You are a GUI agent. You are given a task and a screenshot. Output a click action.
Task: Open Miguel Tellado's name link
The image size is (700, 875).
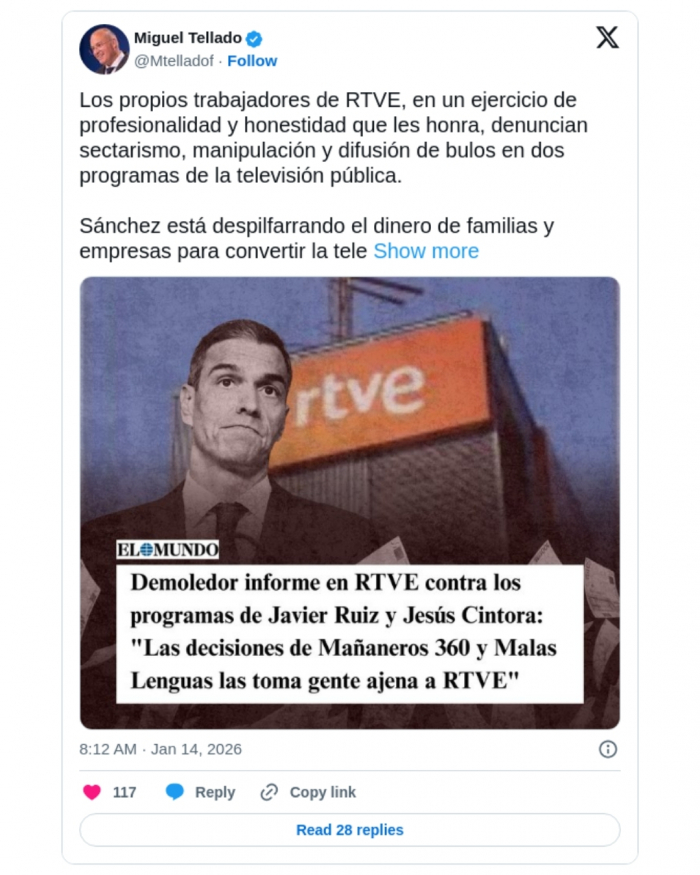[x=188, y=38]
